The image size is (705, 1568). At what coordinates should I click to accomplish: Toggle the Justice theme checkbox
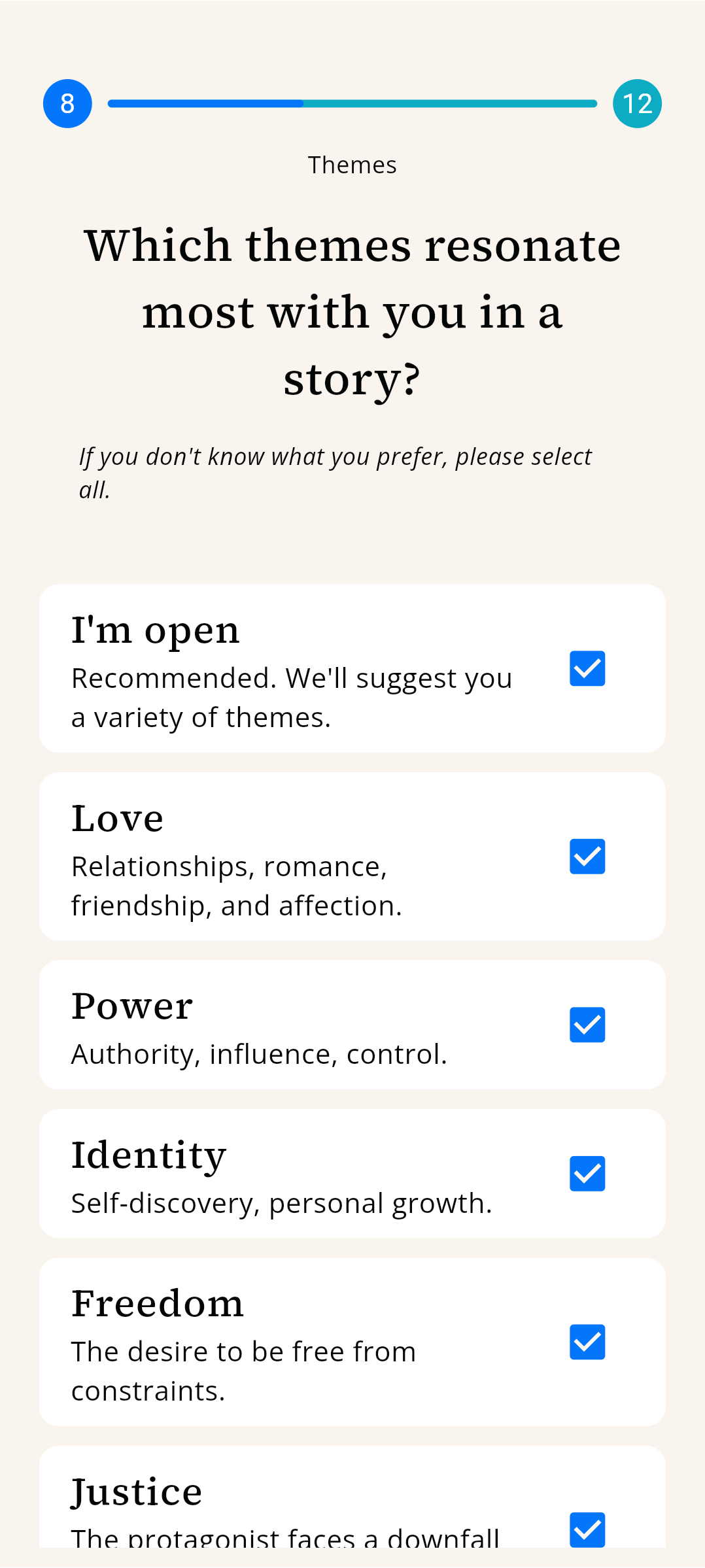click(587, 1530)
